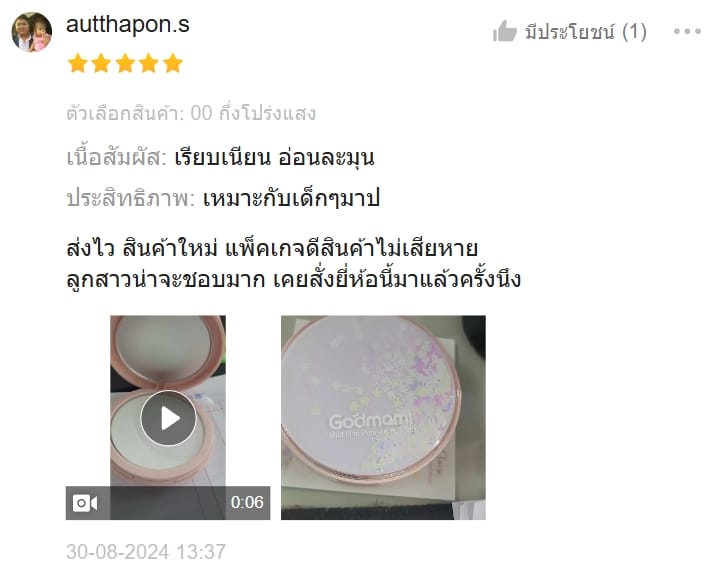Open autthapon.s profile avatar
Image resolution: width=716 pixels, height=581 pixels.
(x=31, y=32)
